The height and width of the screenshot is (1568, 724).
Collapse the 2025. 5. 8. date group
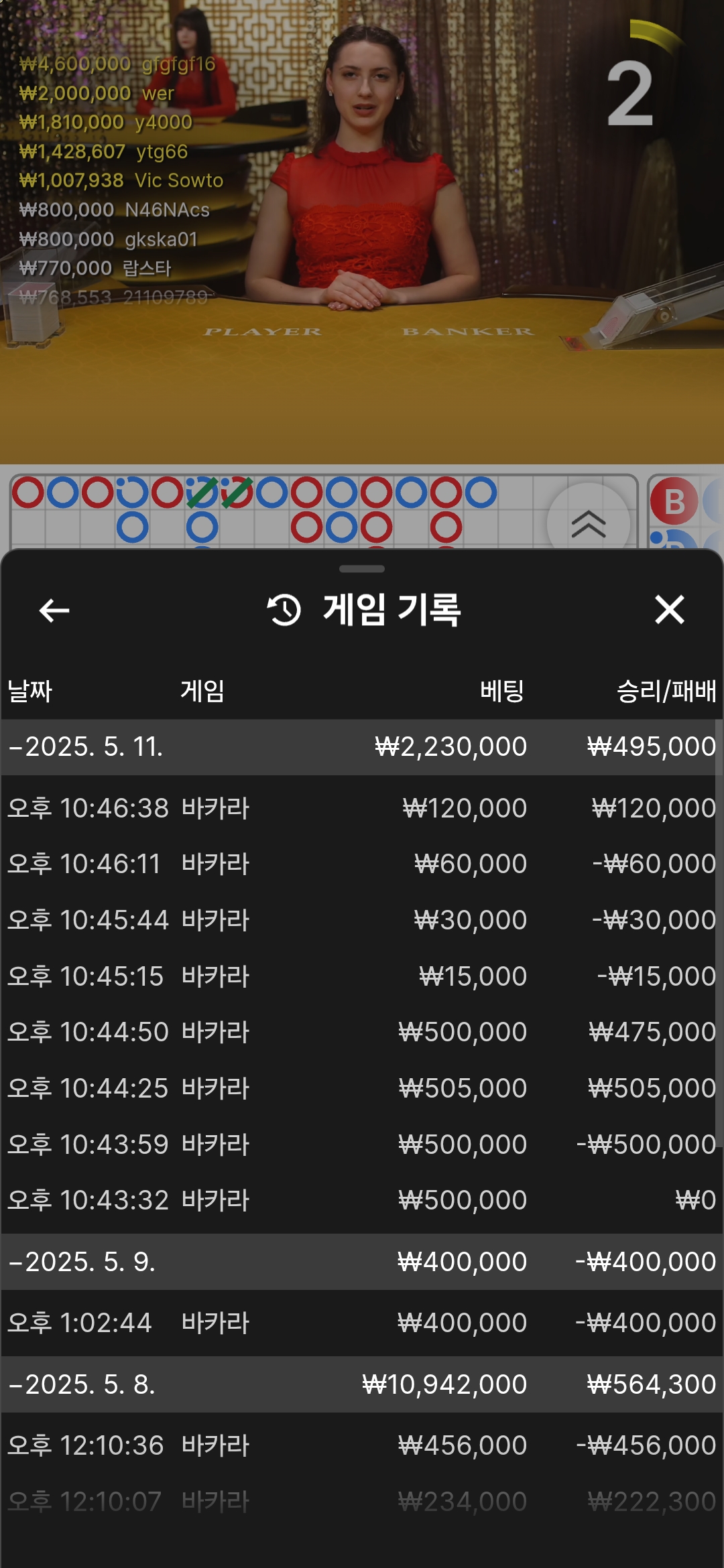click(x=362, y=1385)
